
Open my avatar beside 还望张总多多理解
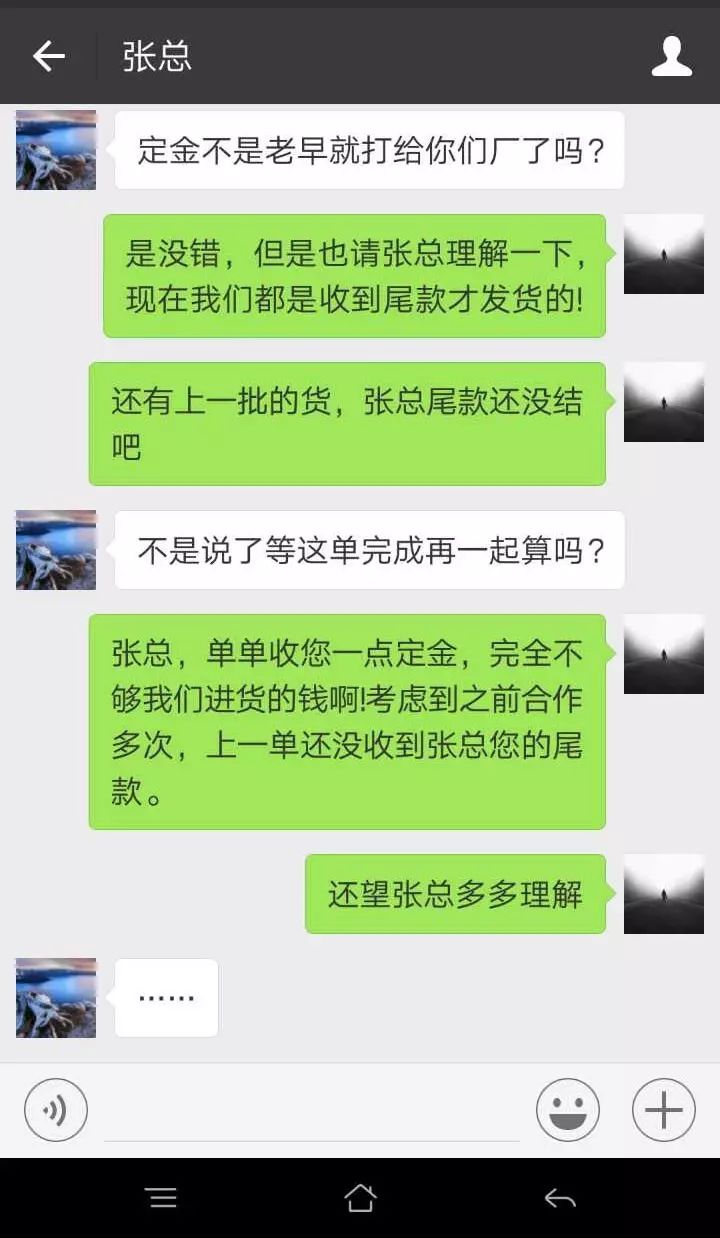pyautogui.click(x=663, y=894)
